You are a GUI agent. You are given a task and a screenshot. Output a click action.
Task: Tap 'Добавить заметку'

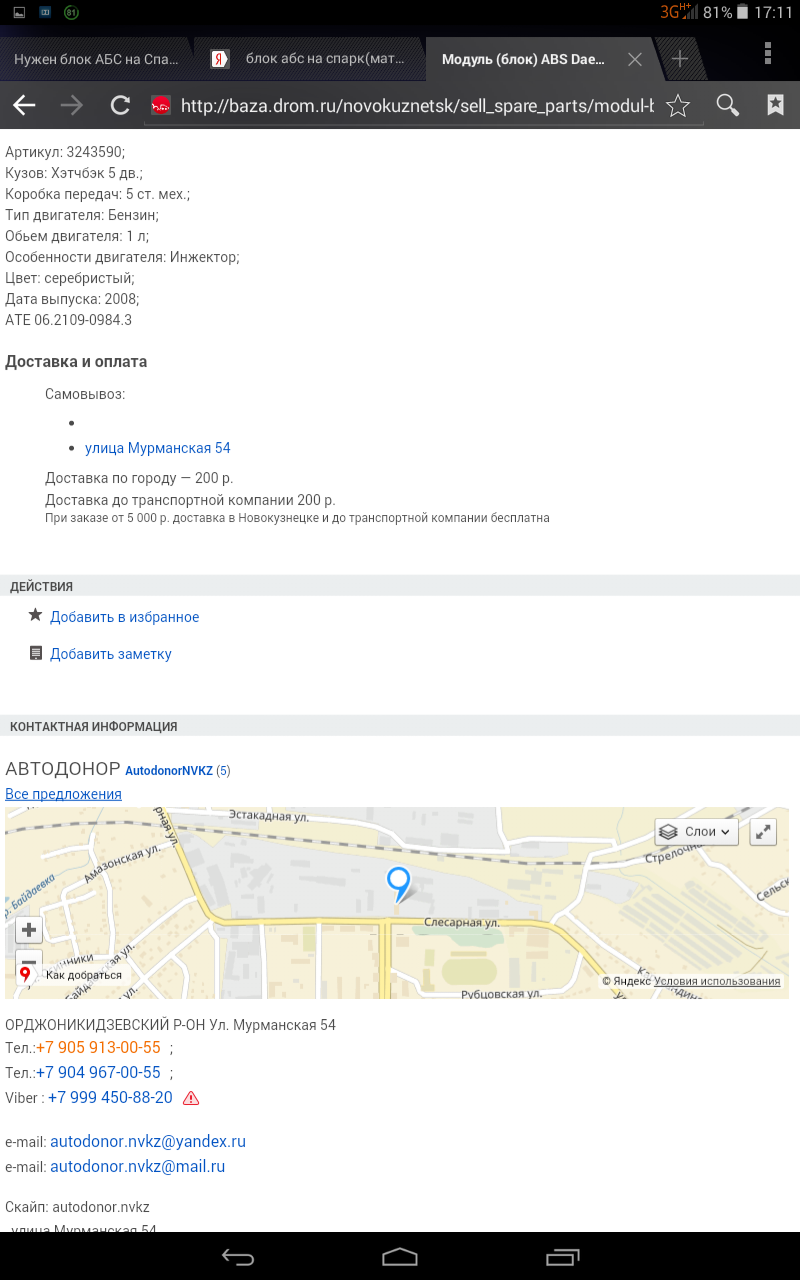tap(110, 654)
